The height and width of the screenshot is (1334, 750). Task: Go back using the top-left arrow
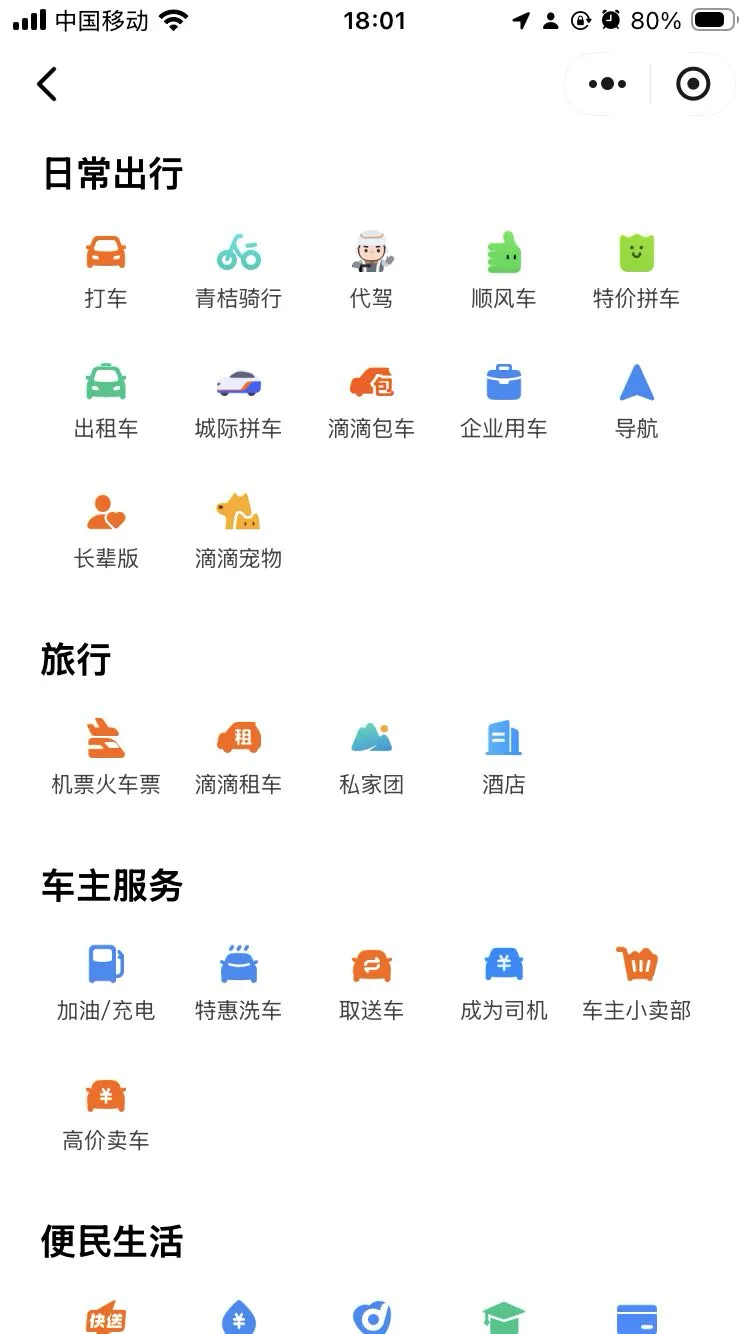tap(47, 84)
